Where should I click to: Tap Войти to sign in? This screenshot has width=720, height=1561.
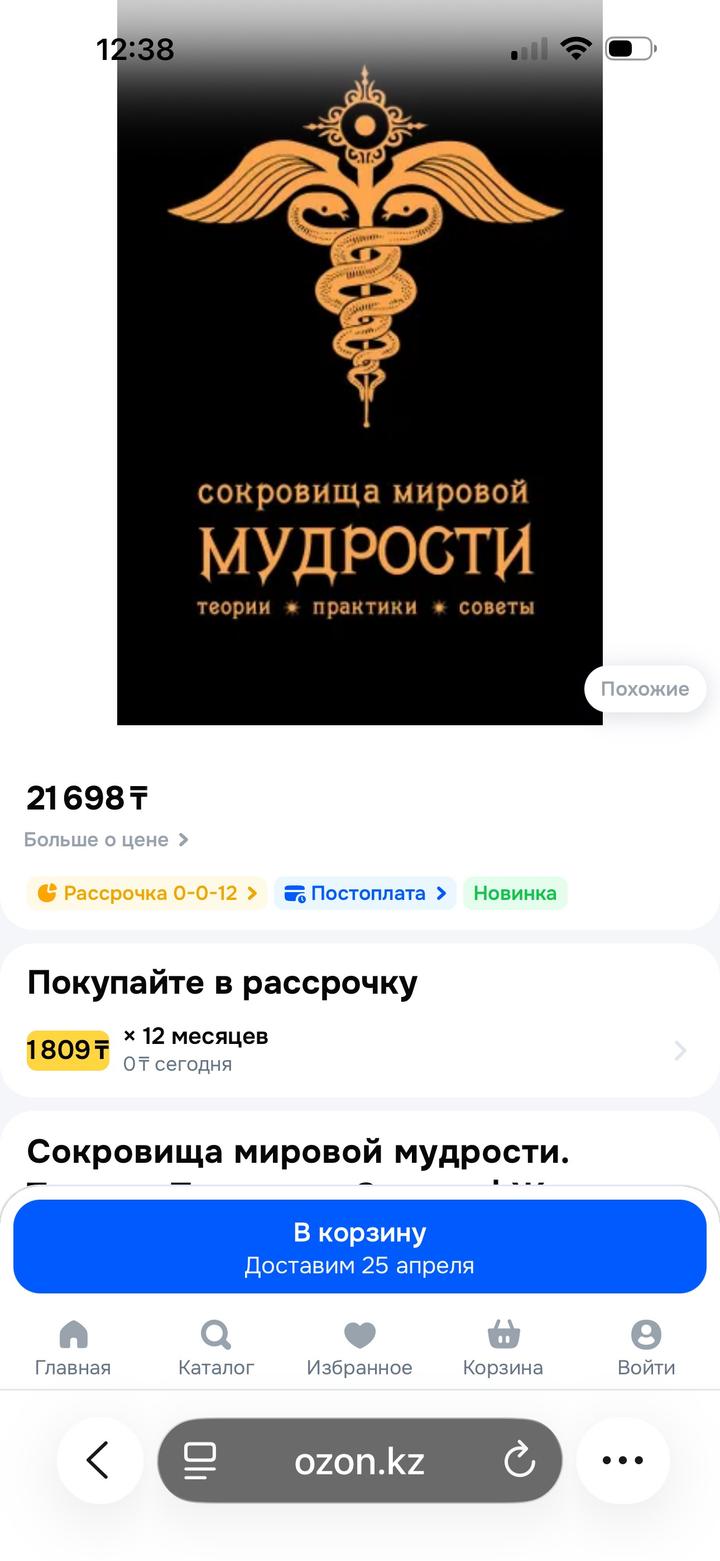tap(646, 1348)
